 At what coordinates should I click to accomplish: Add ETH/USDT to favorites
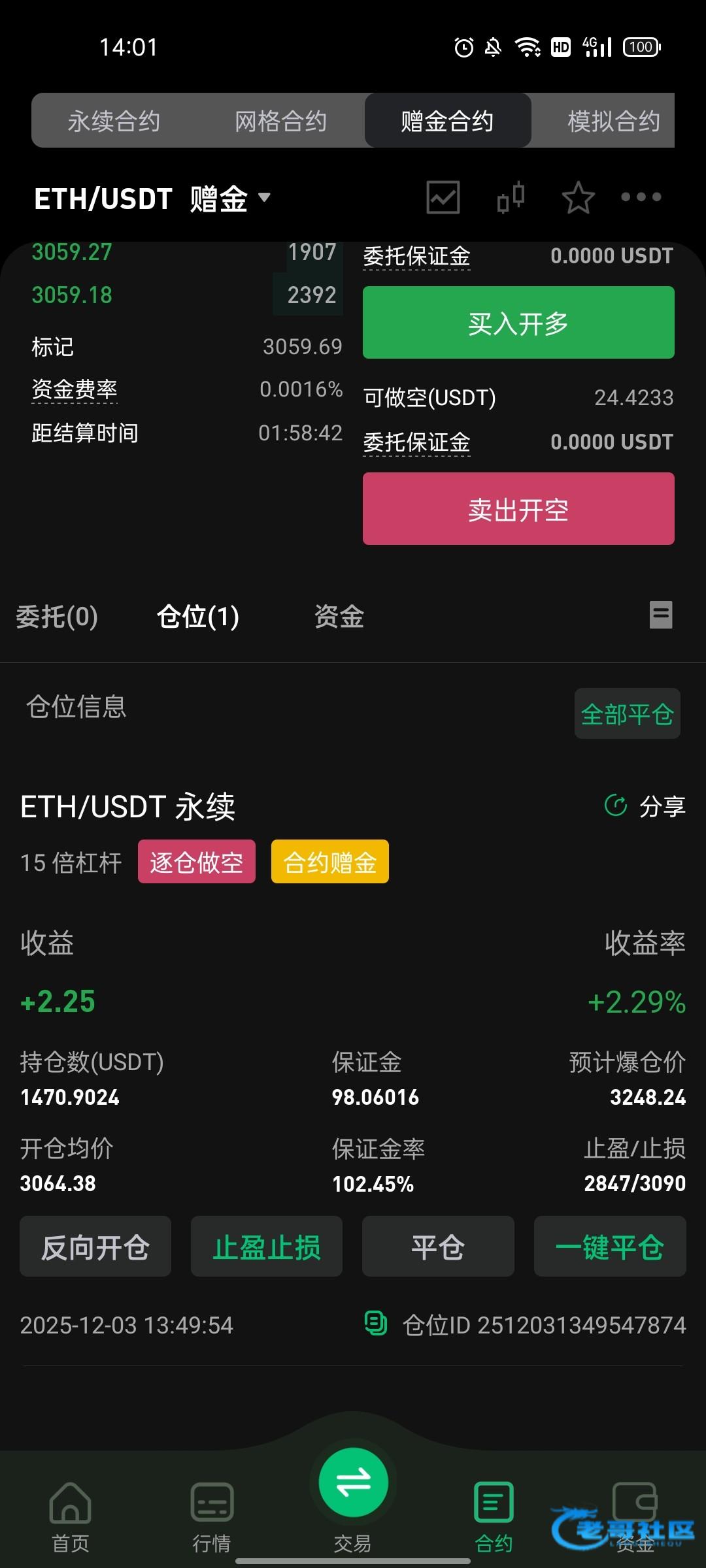[x=578, y=197]
